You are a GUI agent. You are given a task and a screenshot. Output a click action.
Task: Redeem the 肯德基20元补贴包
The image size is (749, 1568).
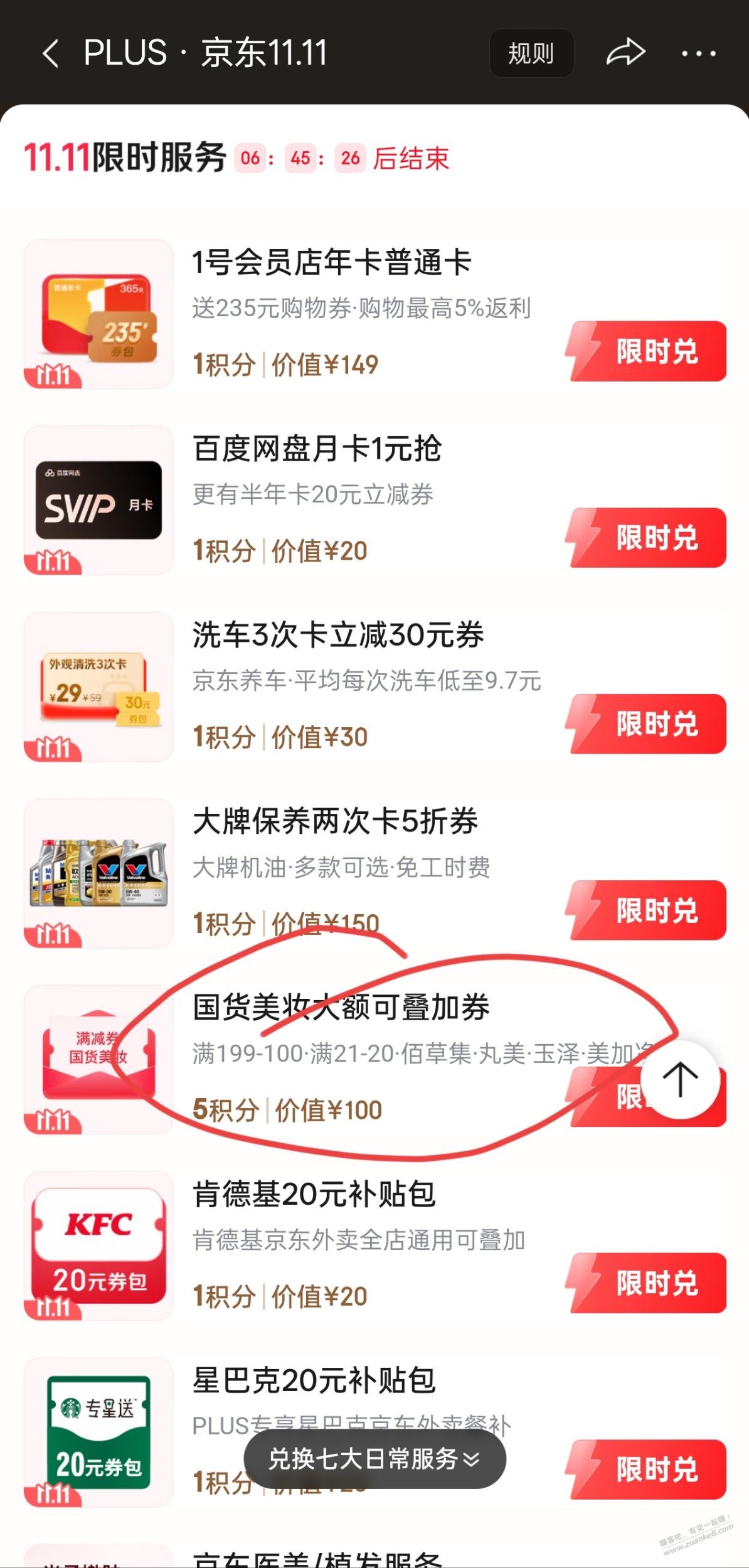click(x=648, y=1283)
